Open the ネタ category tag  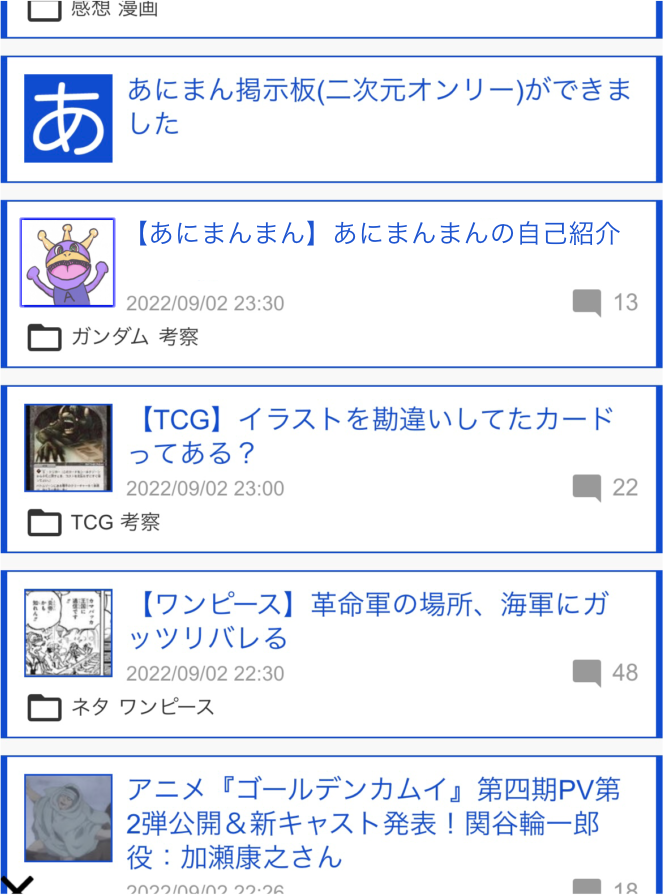click(x=94, y=708)
